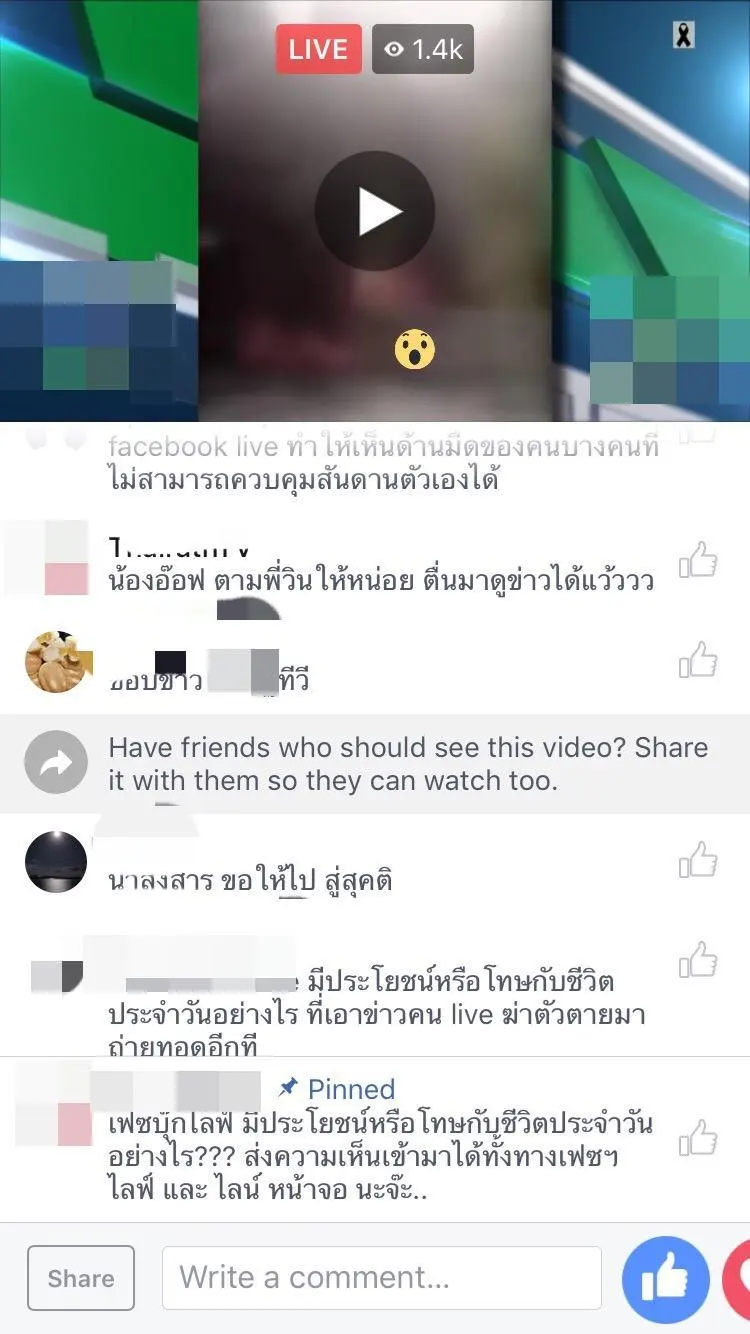Tap the red love reaction button
Image resolution: width=750 pixels, height=1334 pixels.
tap(740, 1279)
